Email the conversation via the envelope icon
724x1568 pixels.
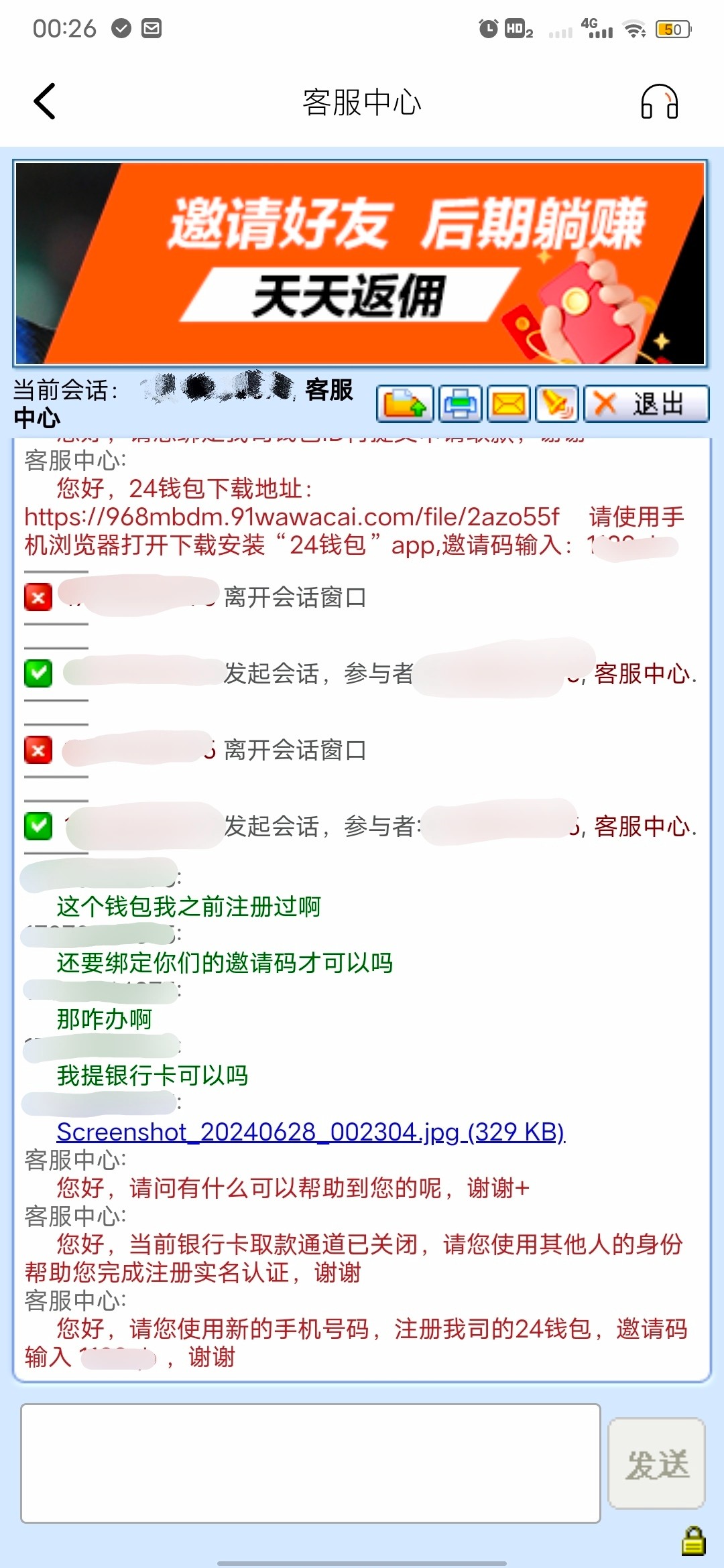(509, 404)
